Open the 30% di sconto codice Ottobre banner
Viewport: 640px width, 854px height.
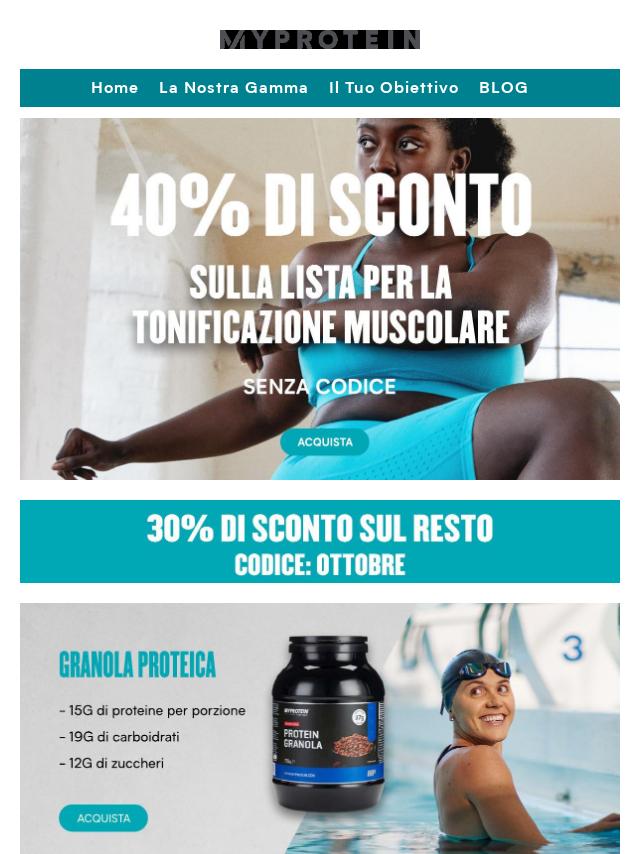coord(320,542)
